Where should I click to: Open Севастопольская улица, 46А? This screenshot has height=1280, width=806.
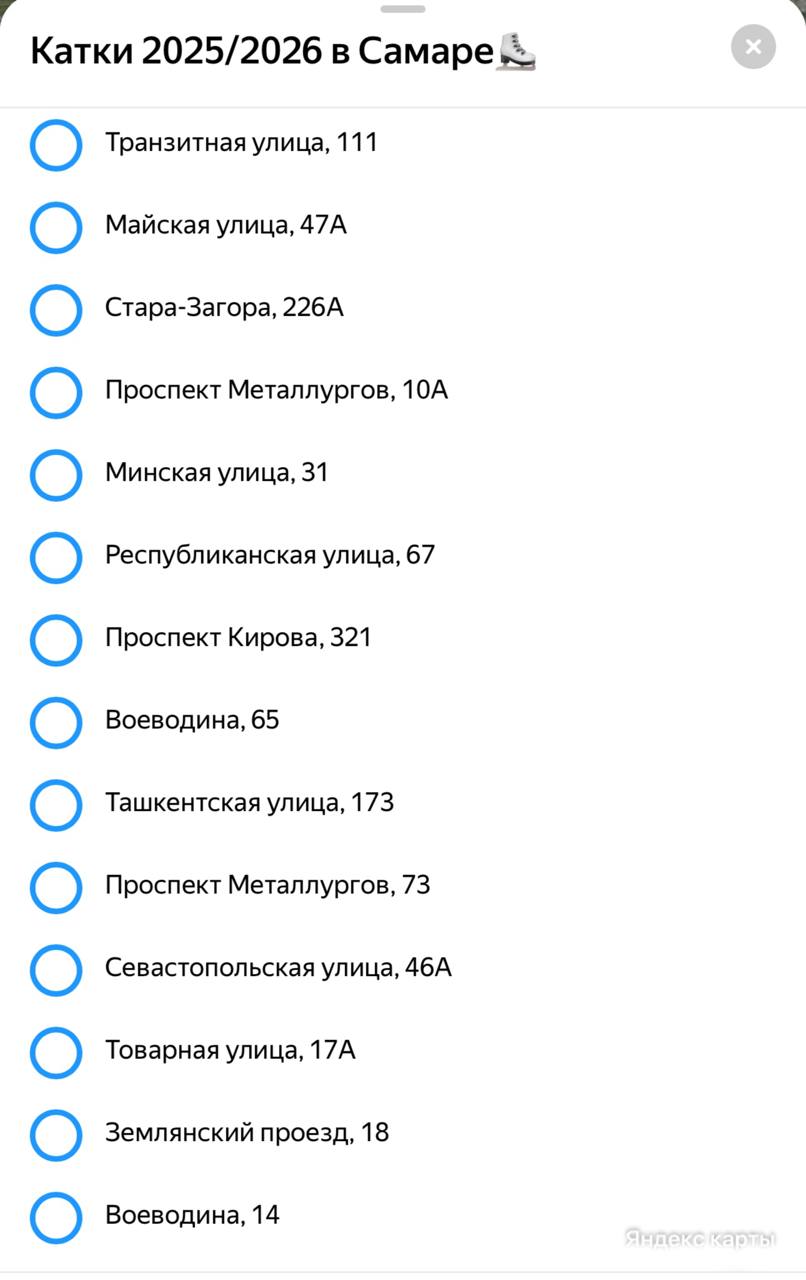(x=278, y=968)
